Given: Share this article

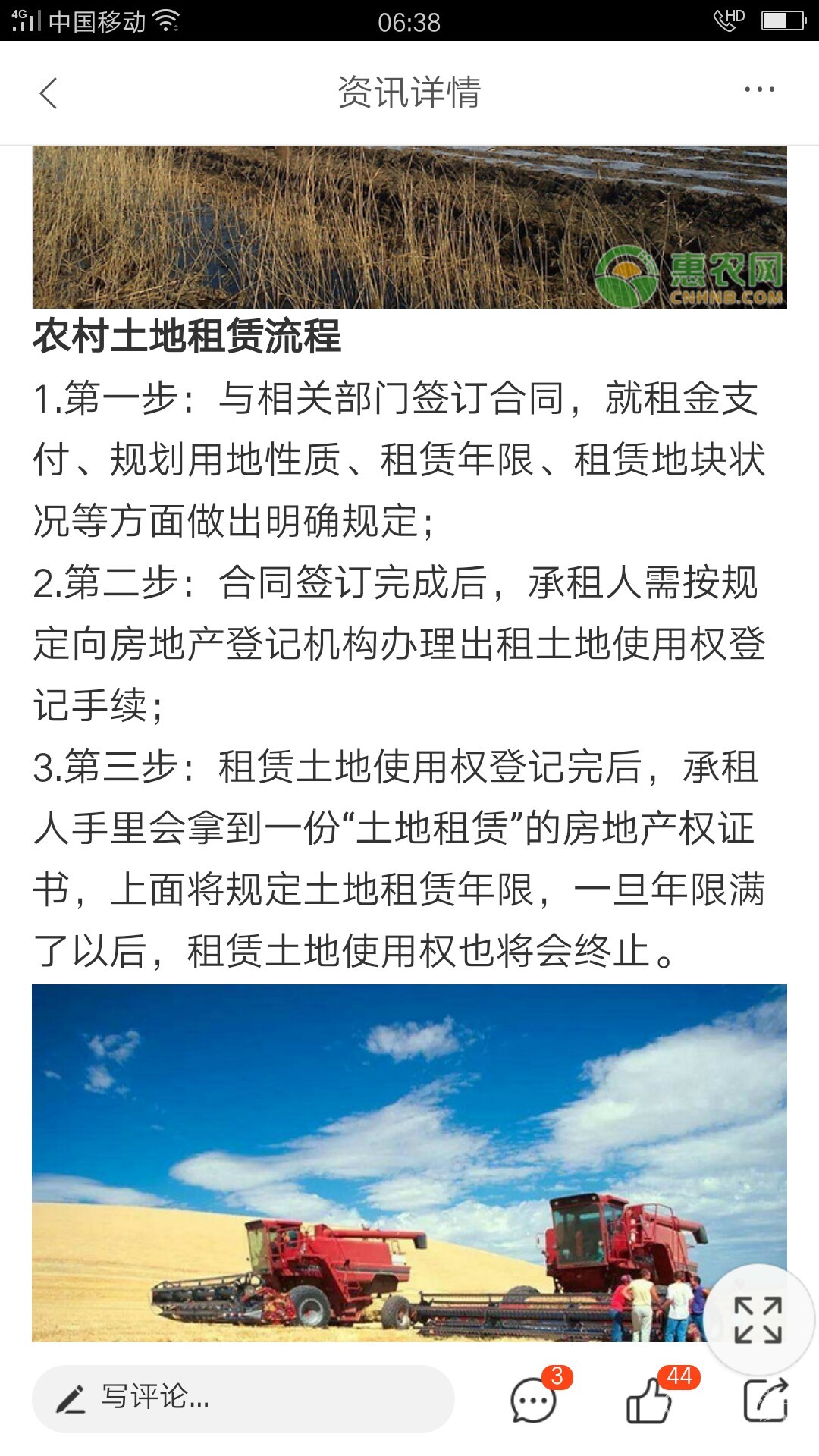Looking at the screenshot, I should coord(765,1400).
